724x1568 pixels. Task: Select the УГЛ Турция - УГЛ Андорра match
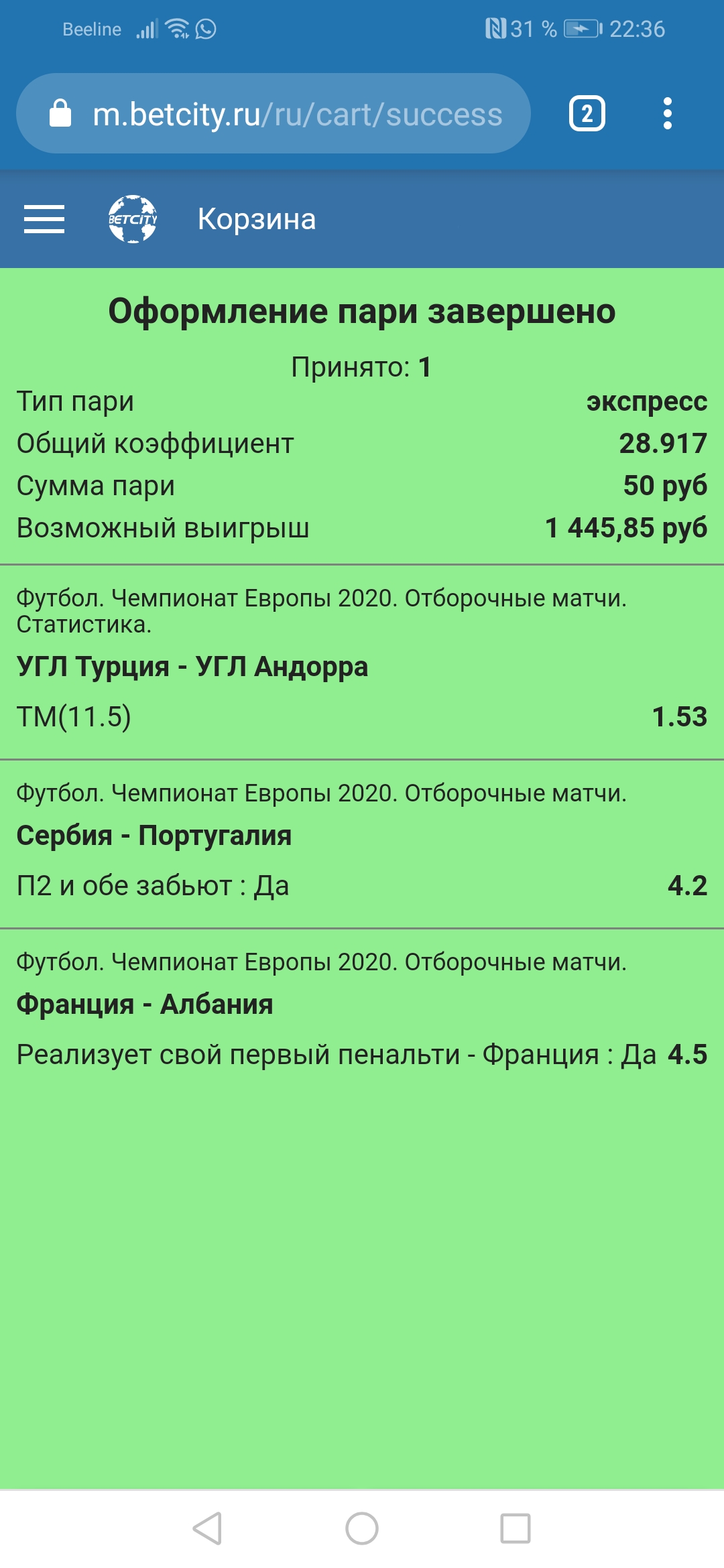pyautogui.click(x=191, y=665)
